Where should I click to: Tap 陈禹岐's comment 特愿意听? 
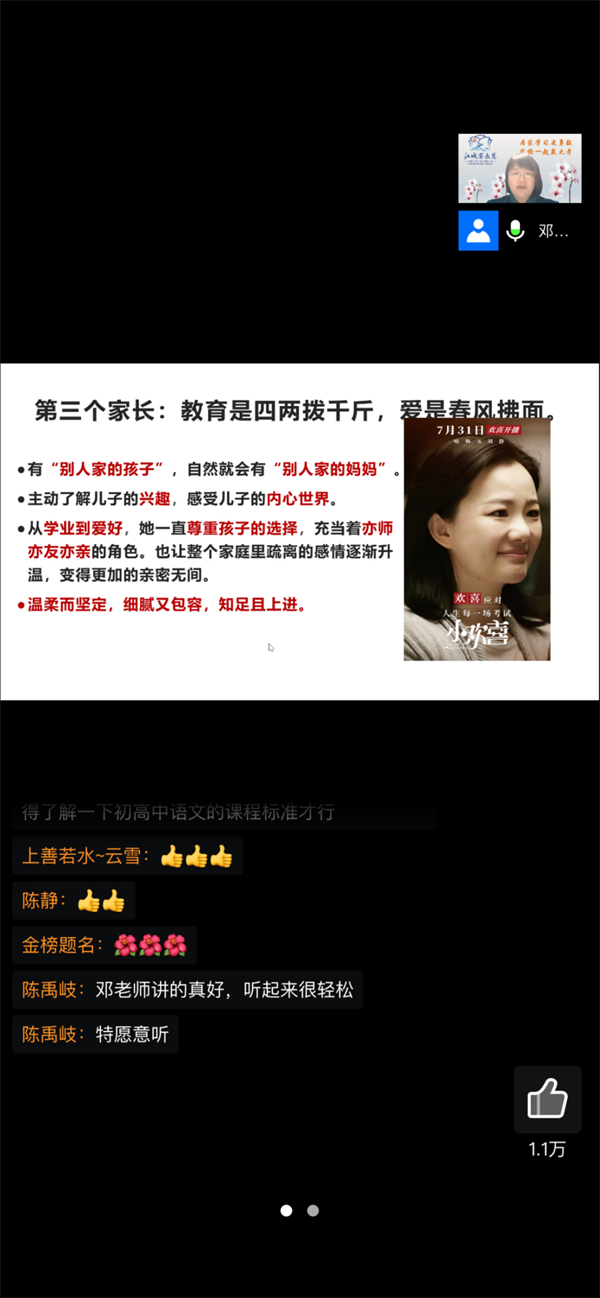pos(96,1035)
